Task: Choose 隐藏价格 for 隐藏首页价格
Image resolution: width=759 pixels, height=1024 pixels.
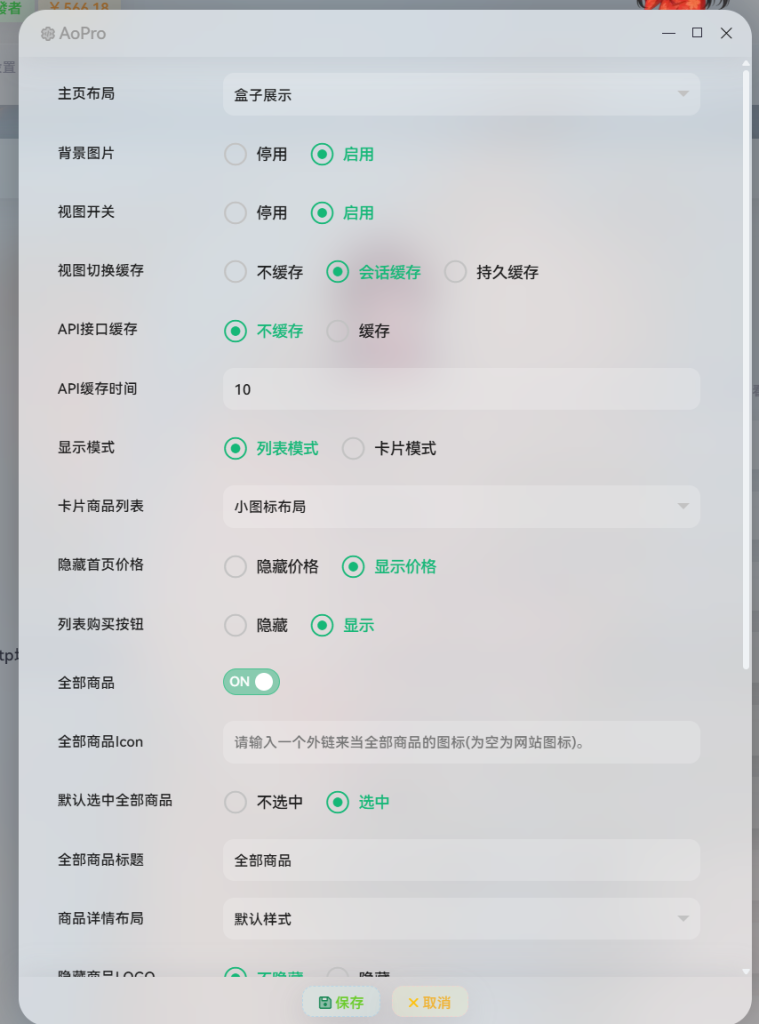Action: coord(236,566)
